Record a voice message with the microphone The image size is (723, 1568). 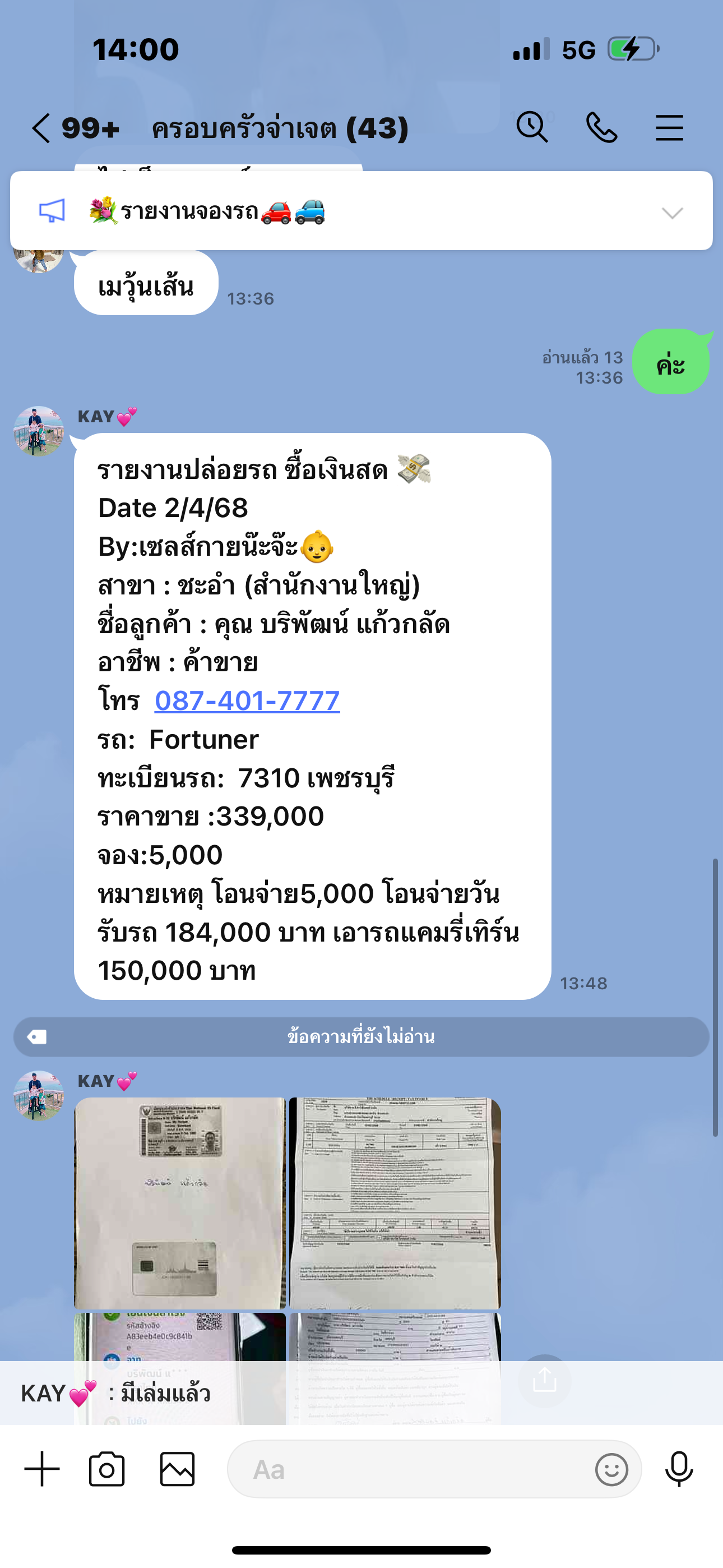(x=679, y=1469)
